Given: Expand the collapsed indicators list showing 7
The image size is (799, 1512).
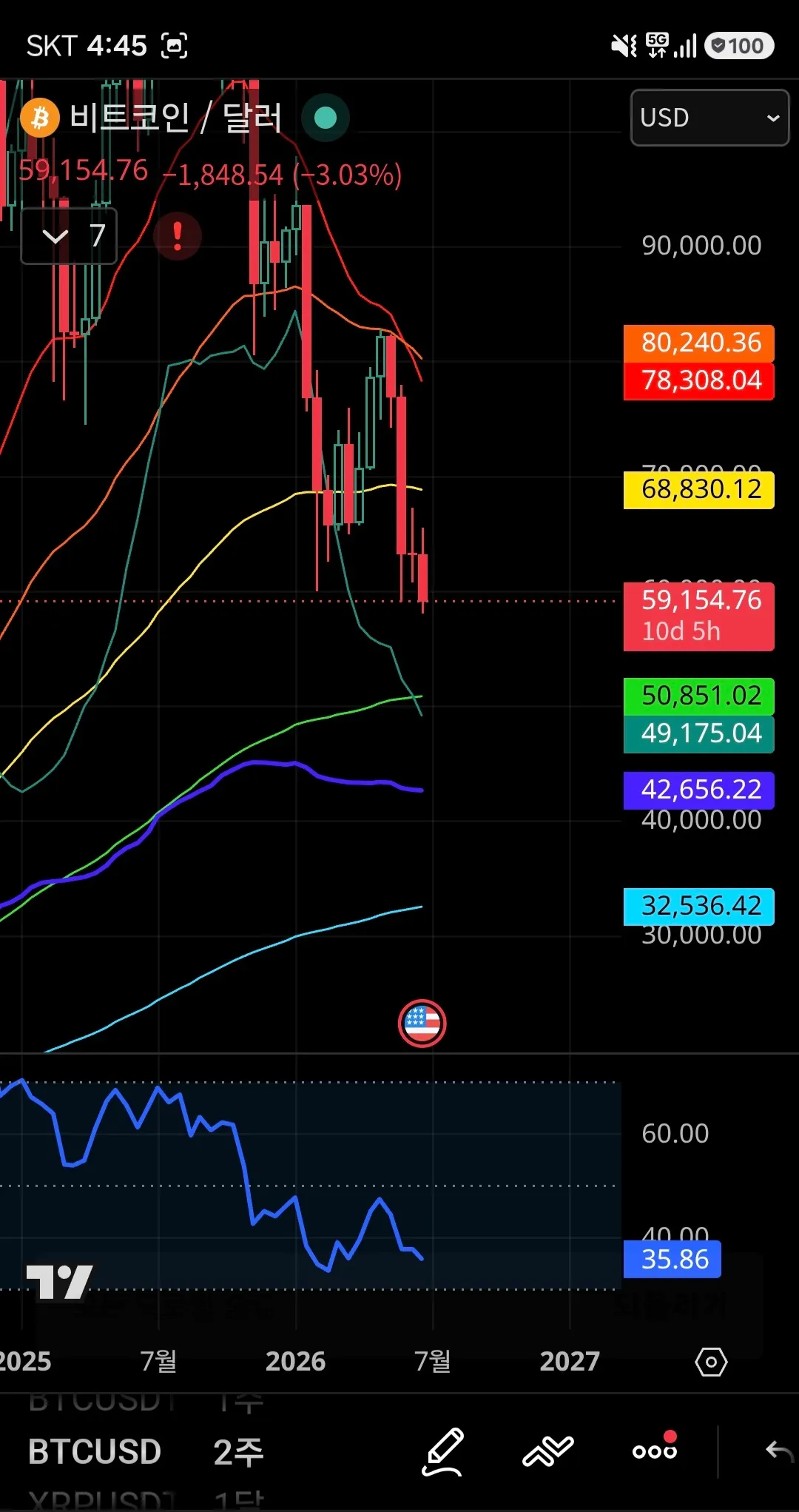Looking at the screenshot, I should [x=69, y=236].
